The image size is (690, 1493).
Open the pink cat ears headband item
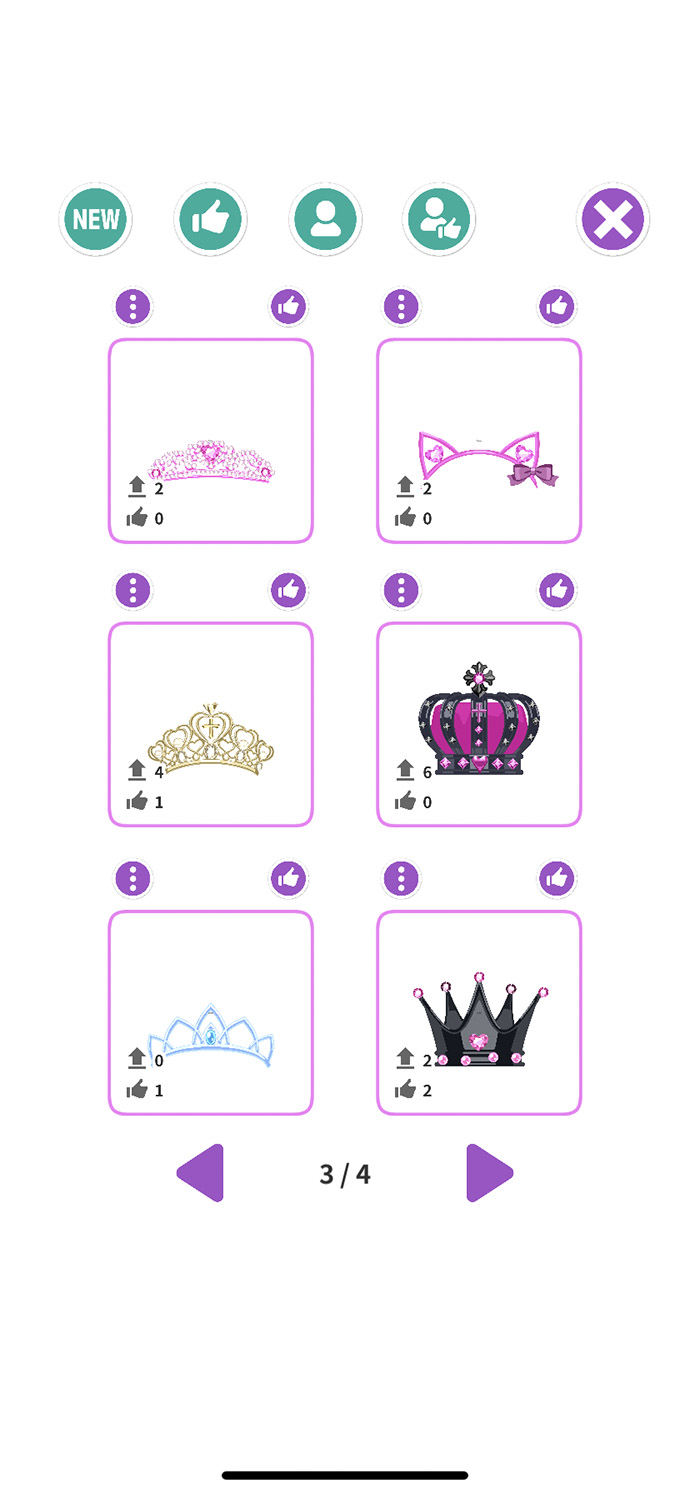[x=479, y=441]
